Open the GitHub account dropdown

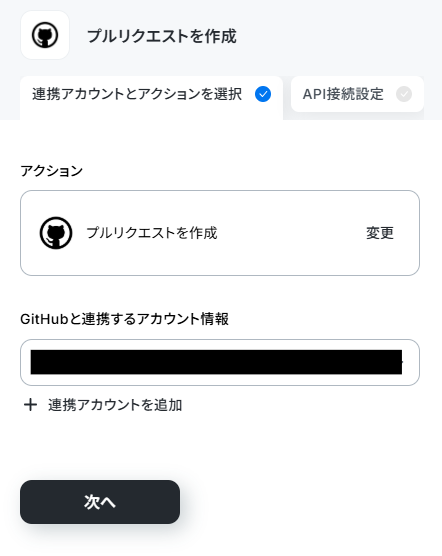[x=220, y=362]
